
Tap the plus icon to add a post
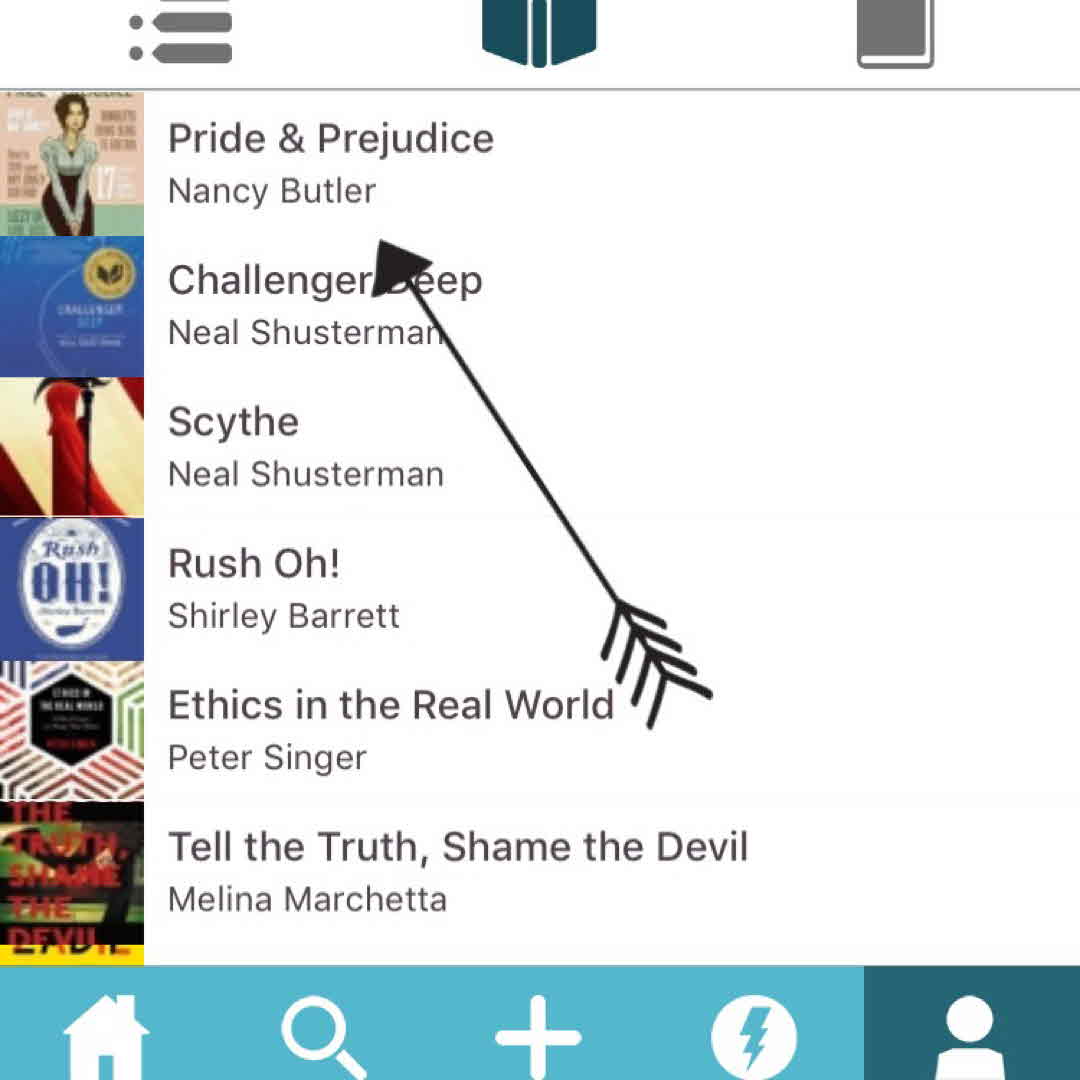point(539,1035)
